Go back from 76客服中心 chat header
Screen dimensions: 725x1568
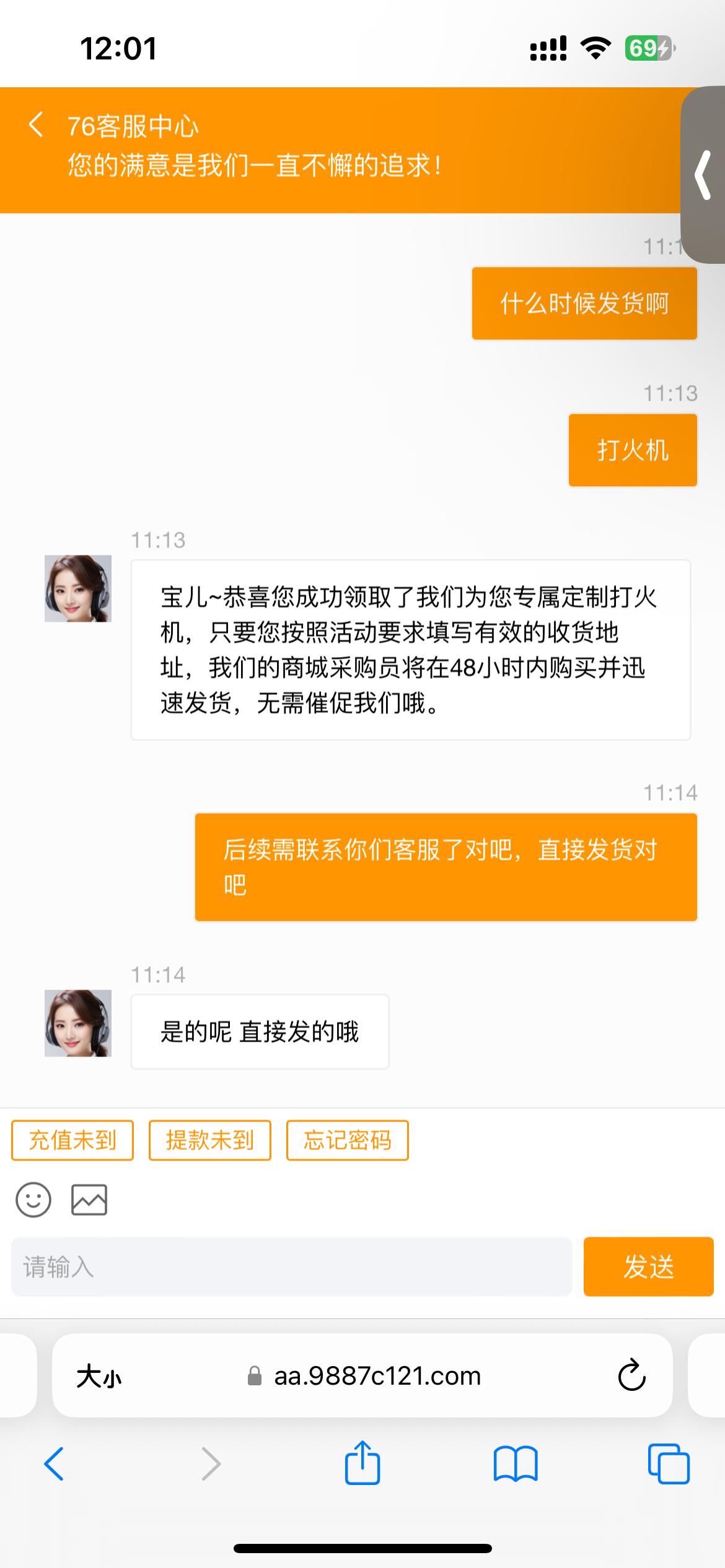pyautogui.click(x=36, y=124)
